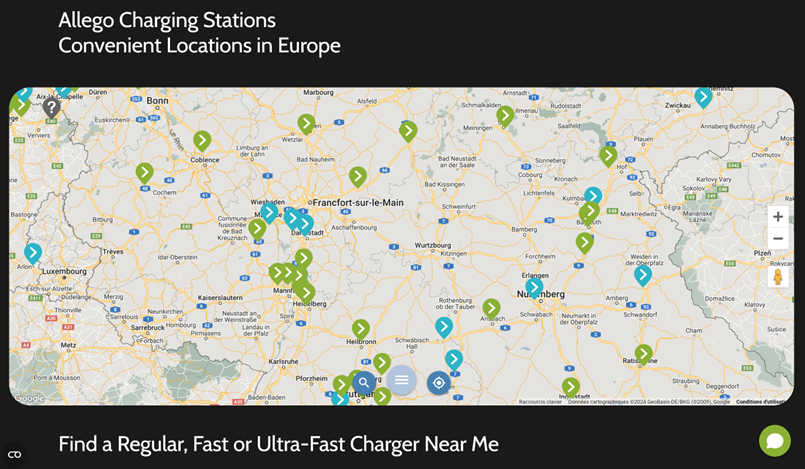The width and height of the screenshot is (805, 469).
Task: Select the green marker near Ansbach
Action: pyautogui.click(x=491, y=308)
